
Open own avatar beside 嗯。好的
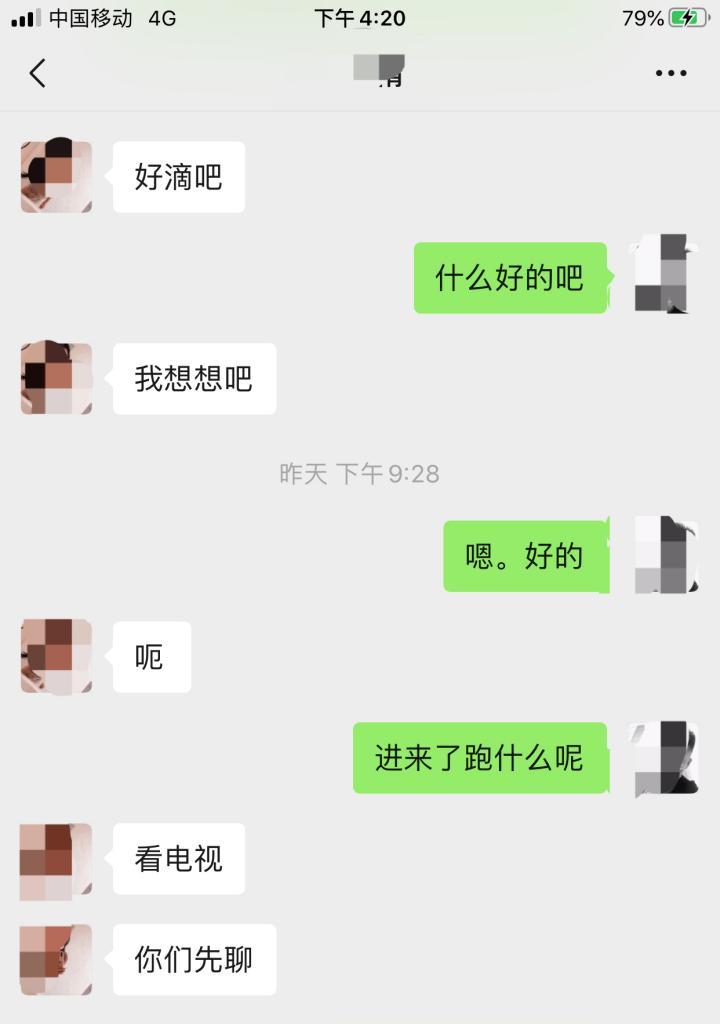(x=662, y=555)
